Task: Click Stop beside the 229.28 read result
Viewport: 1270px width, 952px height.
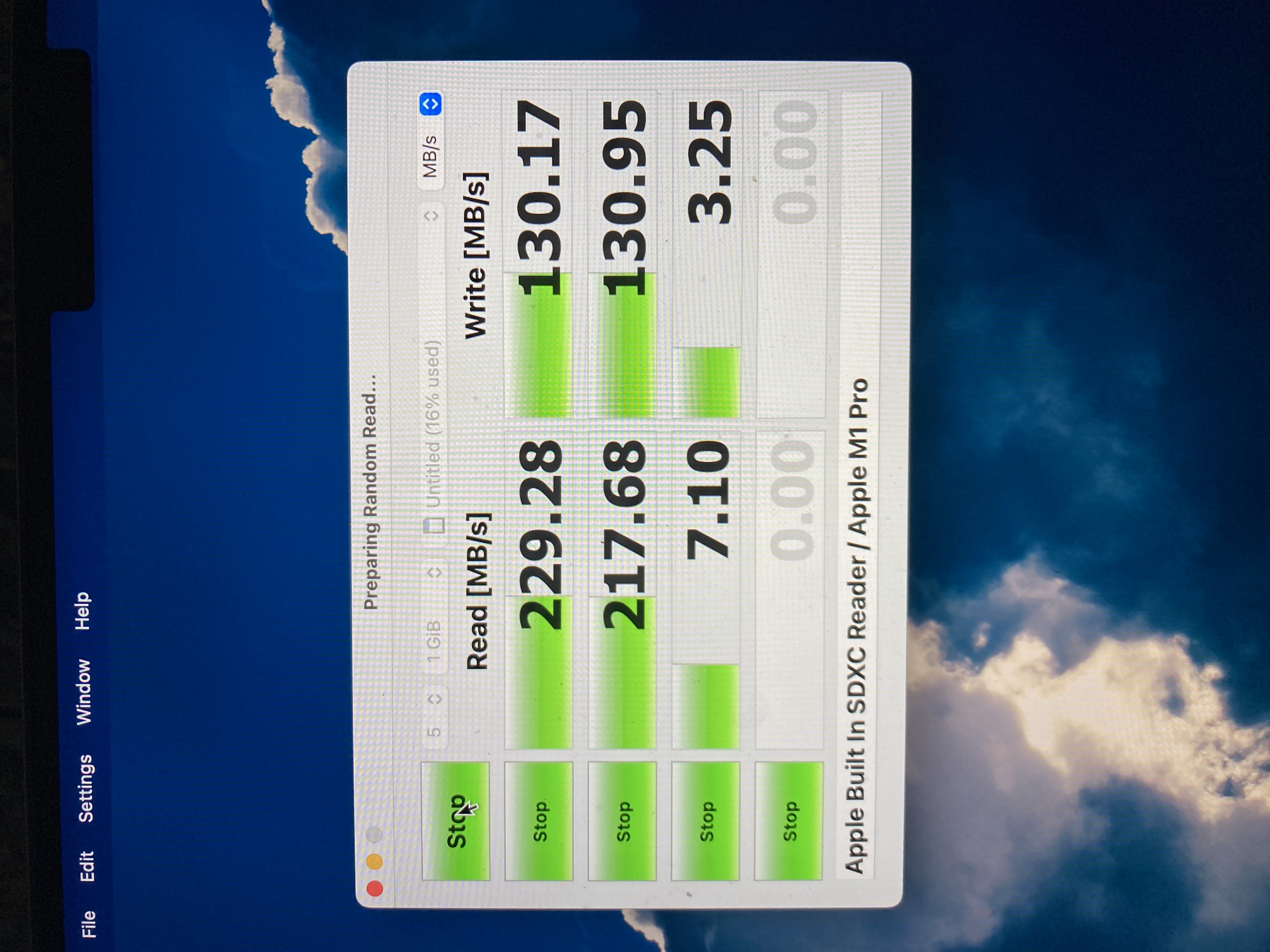Action: coord(539,821)
